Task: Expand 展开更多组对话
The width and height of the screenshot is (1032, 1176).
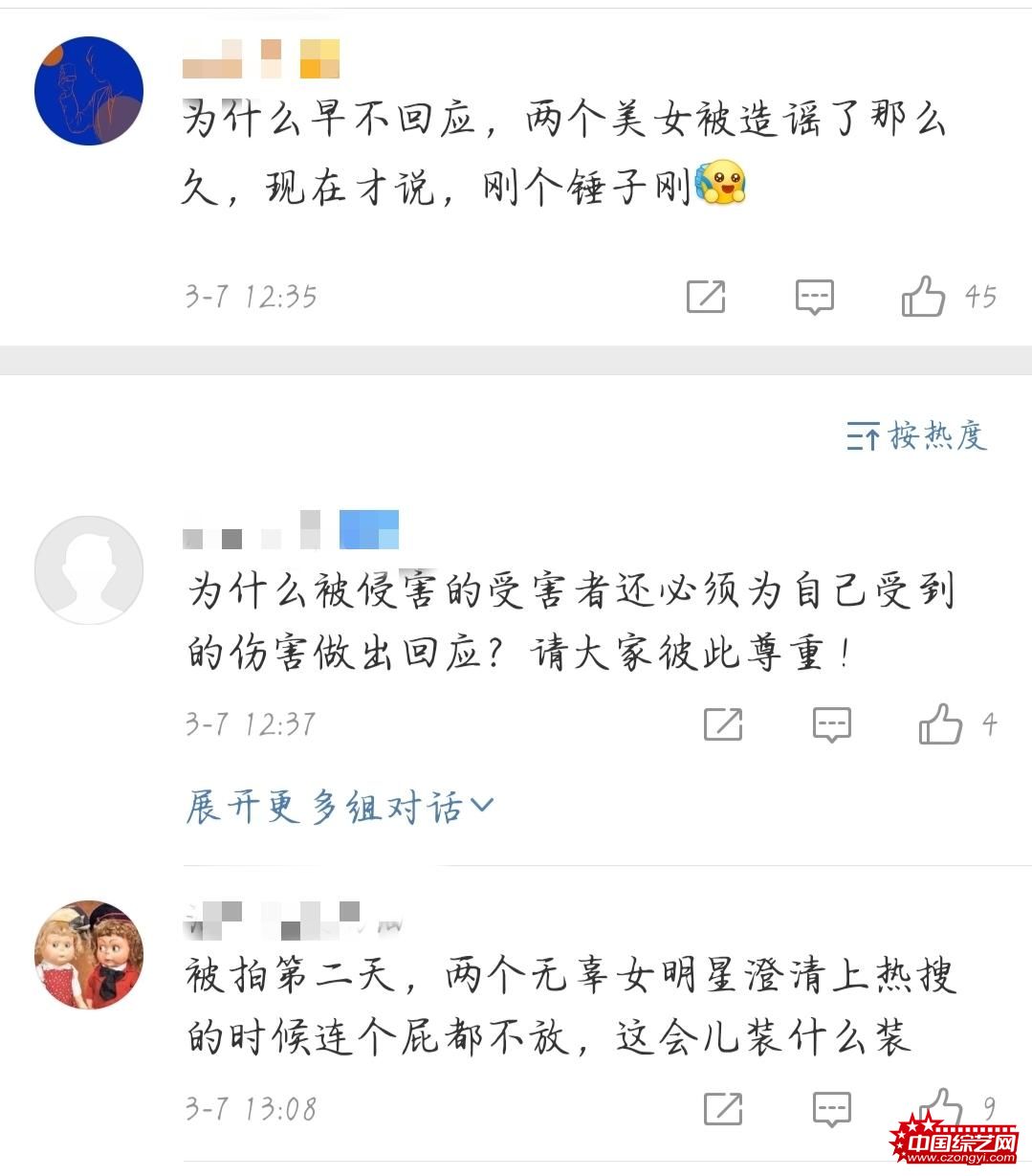Action: coord(340,807)
